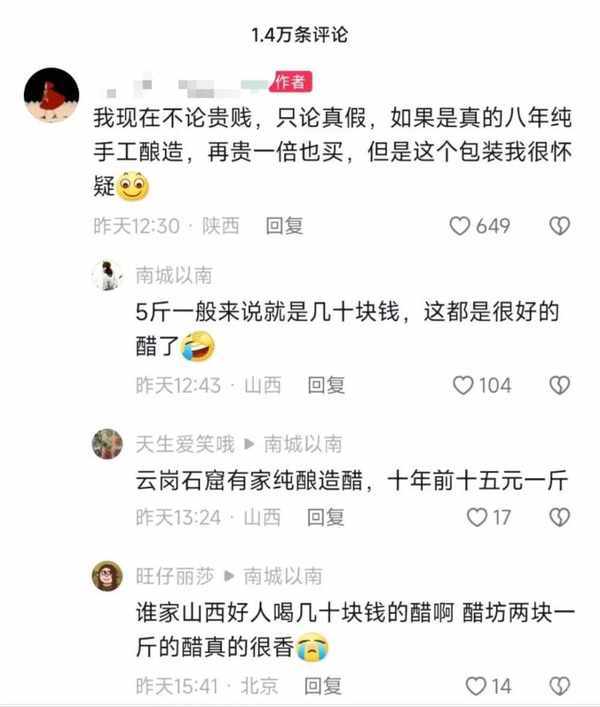600x707 pixels.
Task: Dislike 天生爱笑哦's comment with 17 likes
Action: (560, 517)
